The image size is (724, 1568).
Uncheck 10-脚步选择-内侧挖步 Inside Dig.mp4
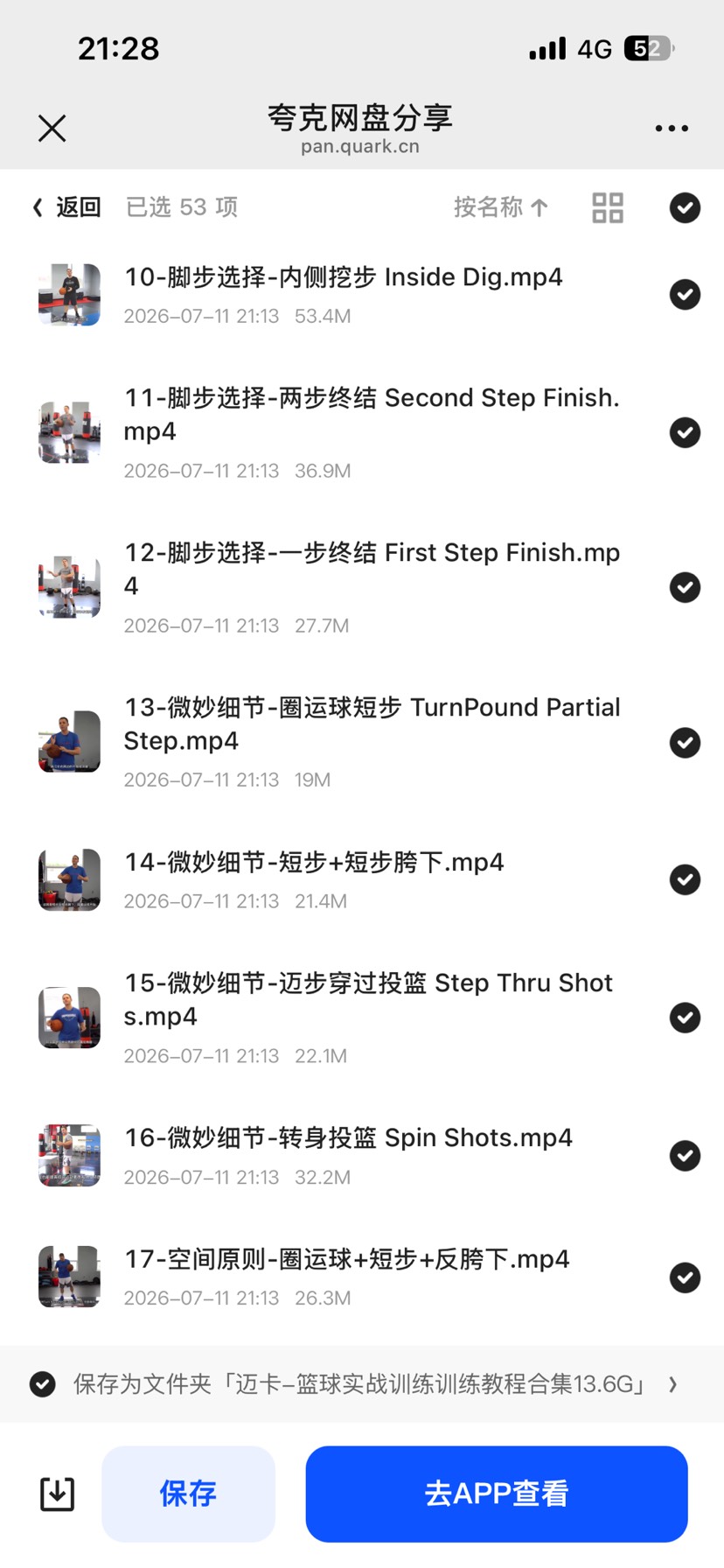tap(685, 295)
